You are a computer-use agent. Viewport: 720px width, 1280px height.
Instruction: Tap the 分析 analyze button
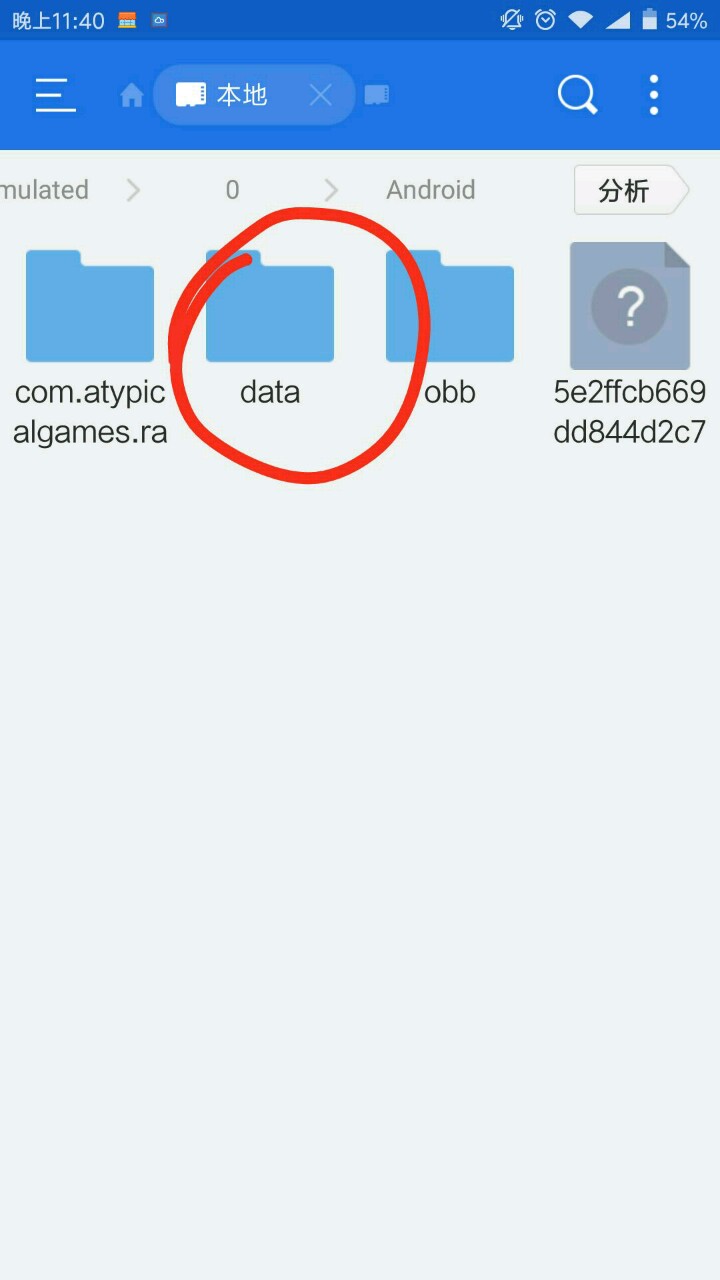click(625, 190)
